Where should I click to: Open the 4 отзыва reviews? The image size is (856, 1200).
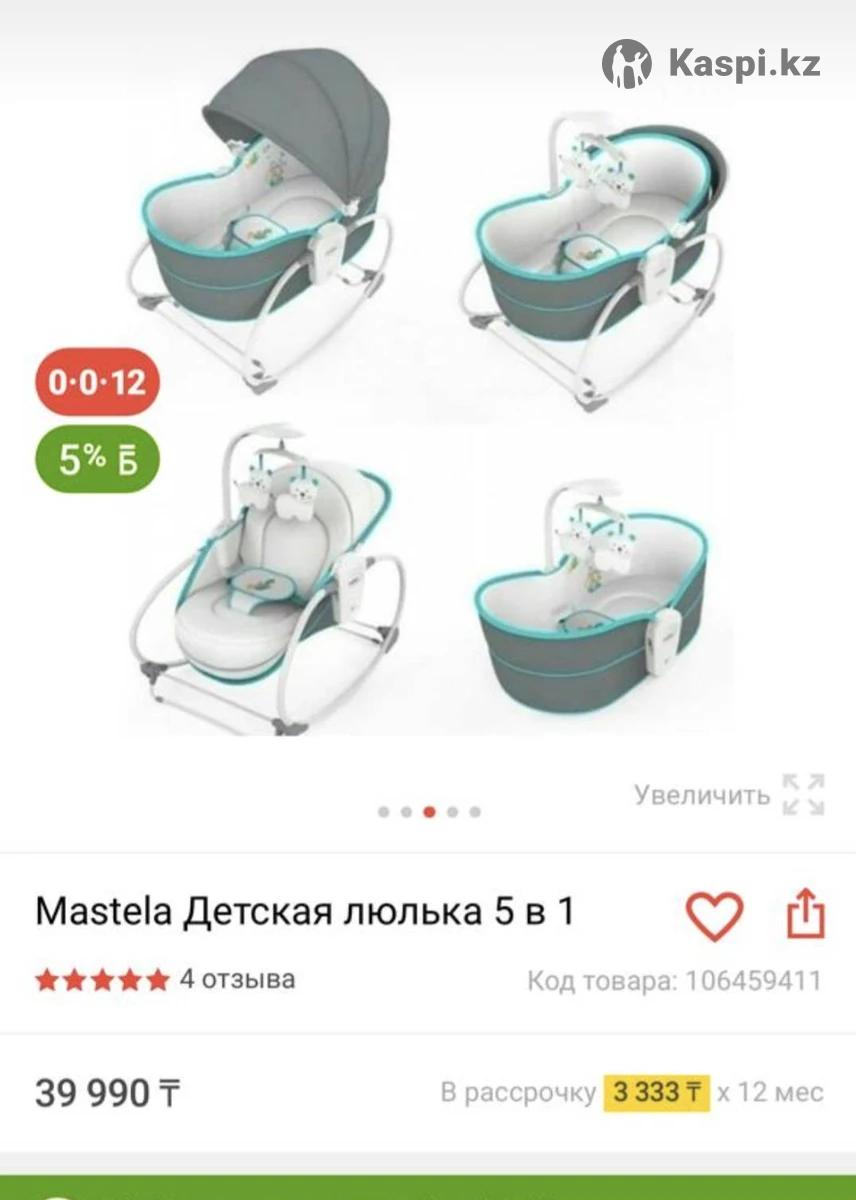pos(237,979)
